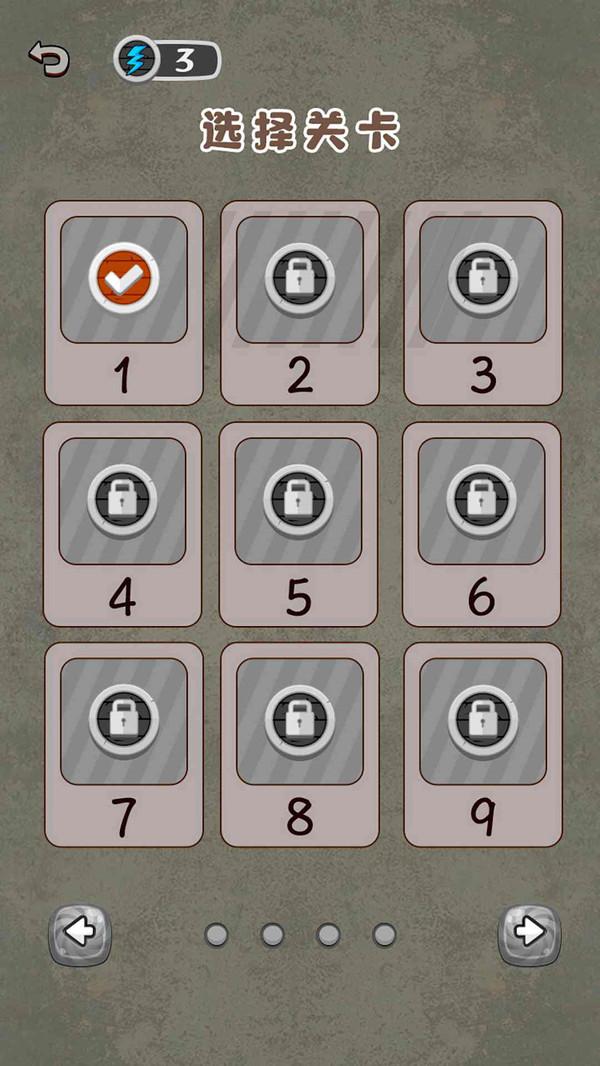The width and height of the screenshot is (600, 1066).
Task: Go to the next page of levels
Action: pyautogui.click(x=529, y=934)
